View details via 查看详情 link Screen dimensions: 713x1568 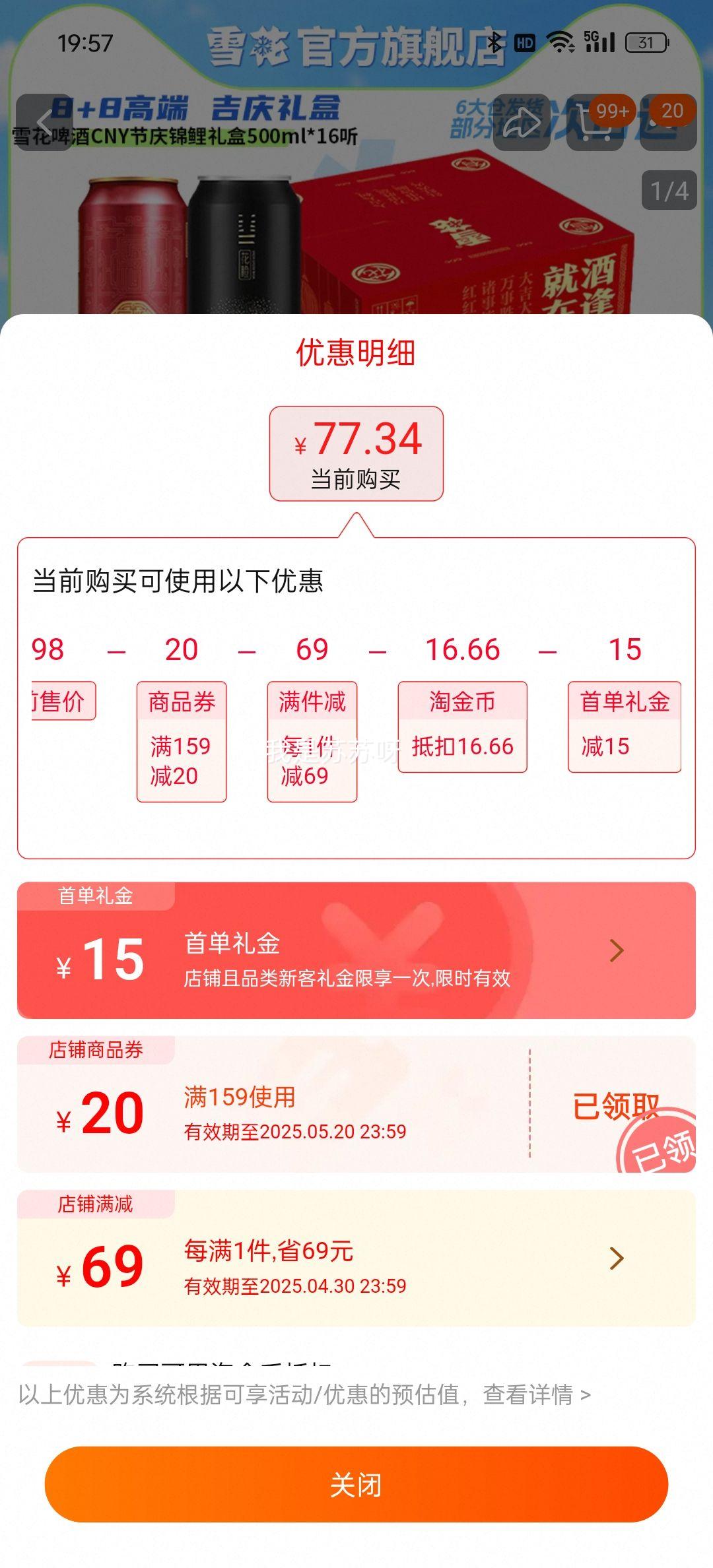[x=536, y=1394]
